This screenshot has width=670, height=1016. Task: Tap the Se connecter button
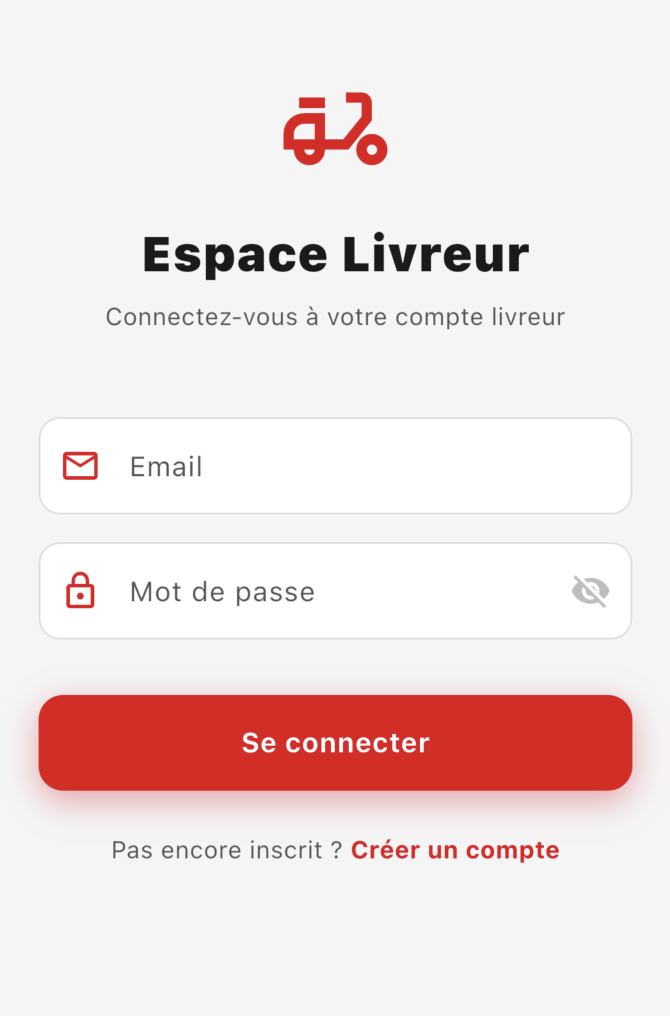pos(335,743)
